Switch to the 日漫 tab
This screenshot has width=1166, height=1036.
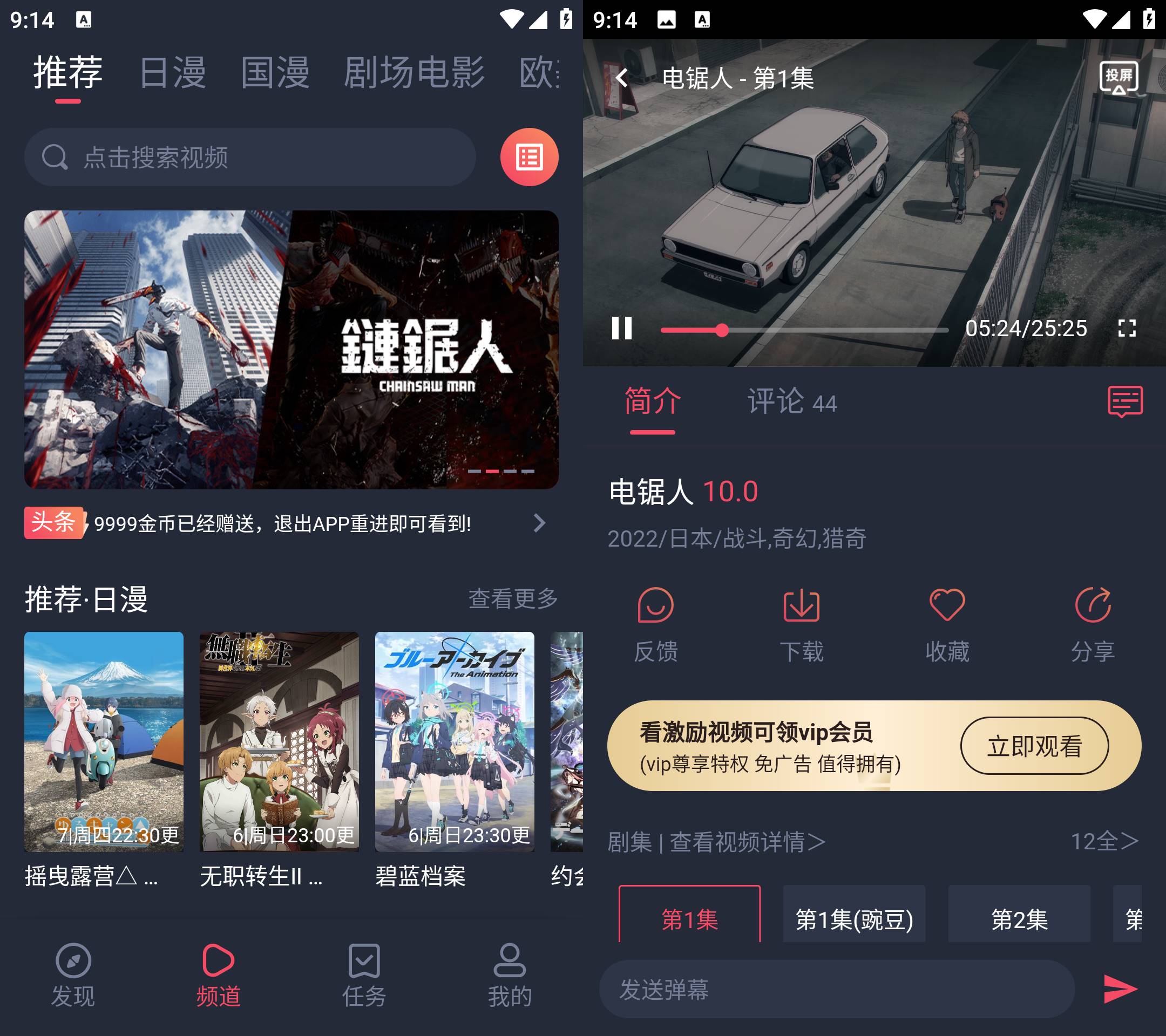(172, 72)
